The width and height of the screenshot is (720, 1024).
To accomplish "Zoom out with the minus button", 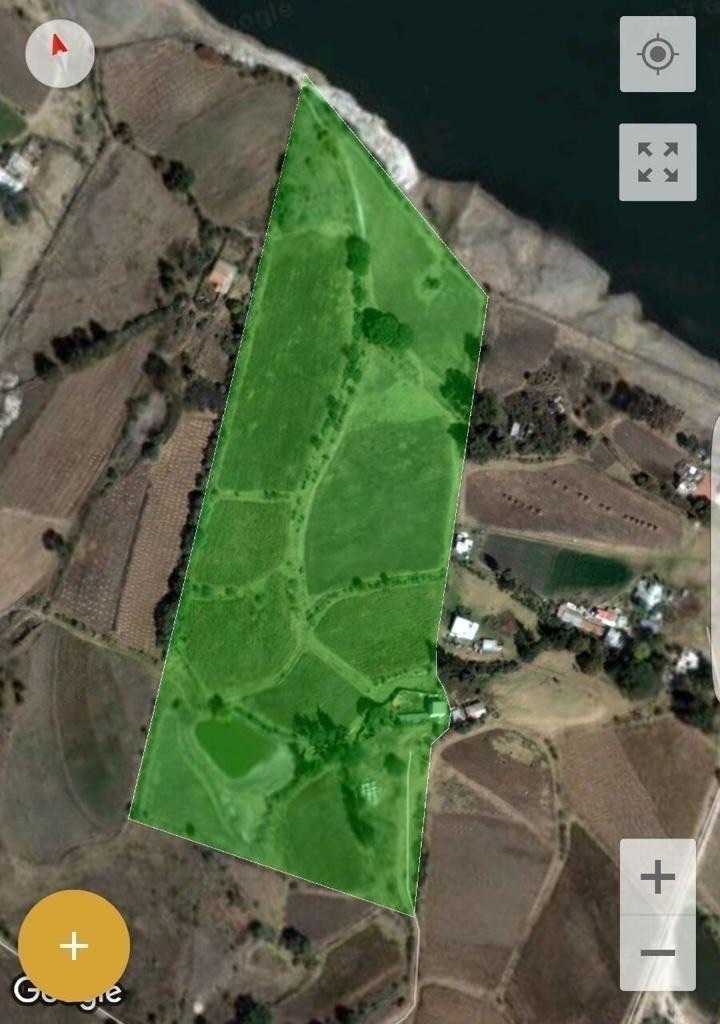I will pyautogui.click(x=657, y=952).
